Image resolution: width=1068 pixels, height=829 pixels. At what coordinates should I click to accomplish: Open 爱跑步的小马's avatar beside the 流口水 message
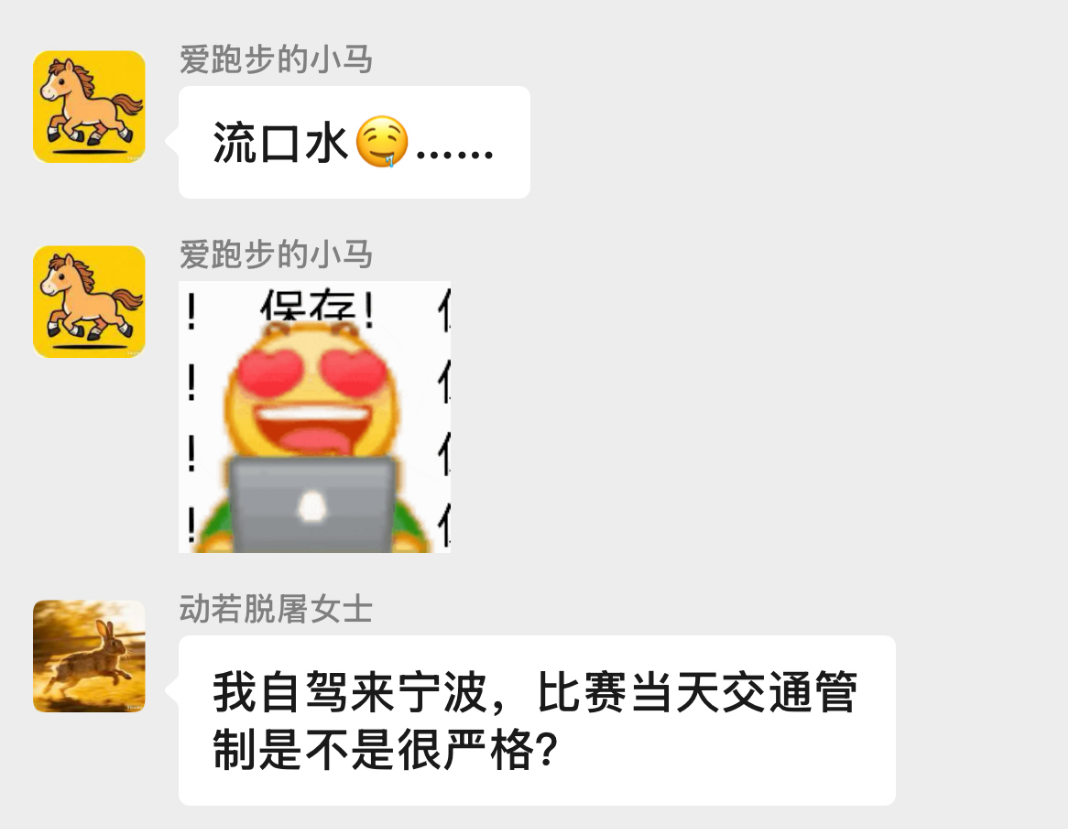pyautogui.click(x=89, y=107)
